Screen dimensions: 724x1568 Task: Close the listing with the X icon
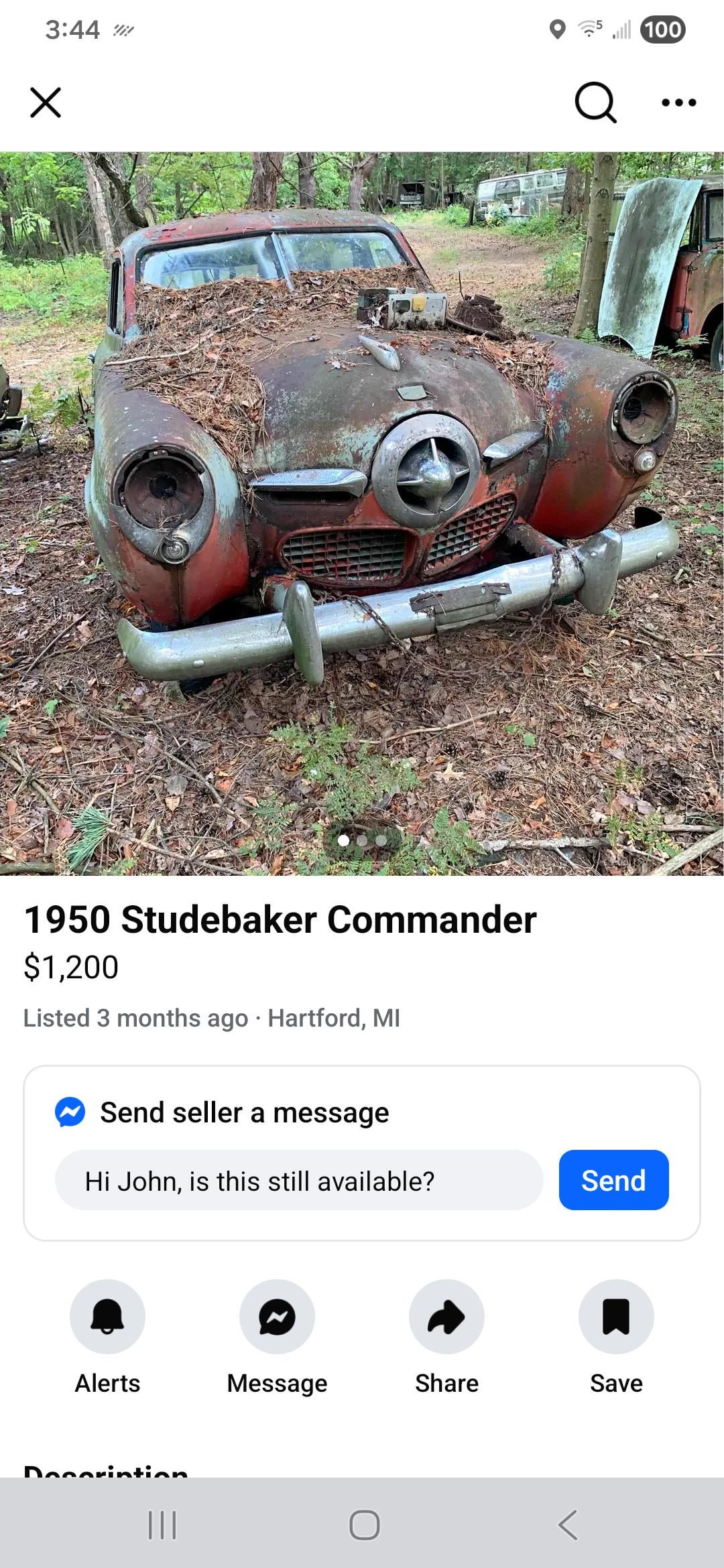click(46, 103)
